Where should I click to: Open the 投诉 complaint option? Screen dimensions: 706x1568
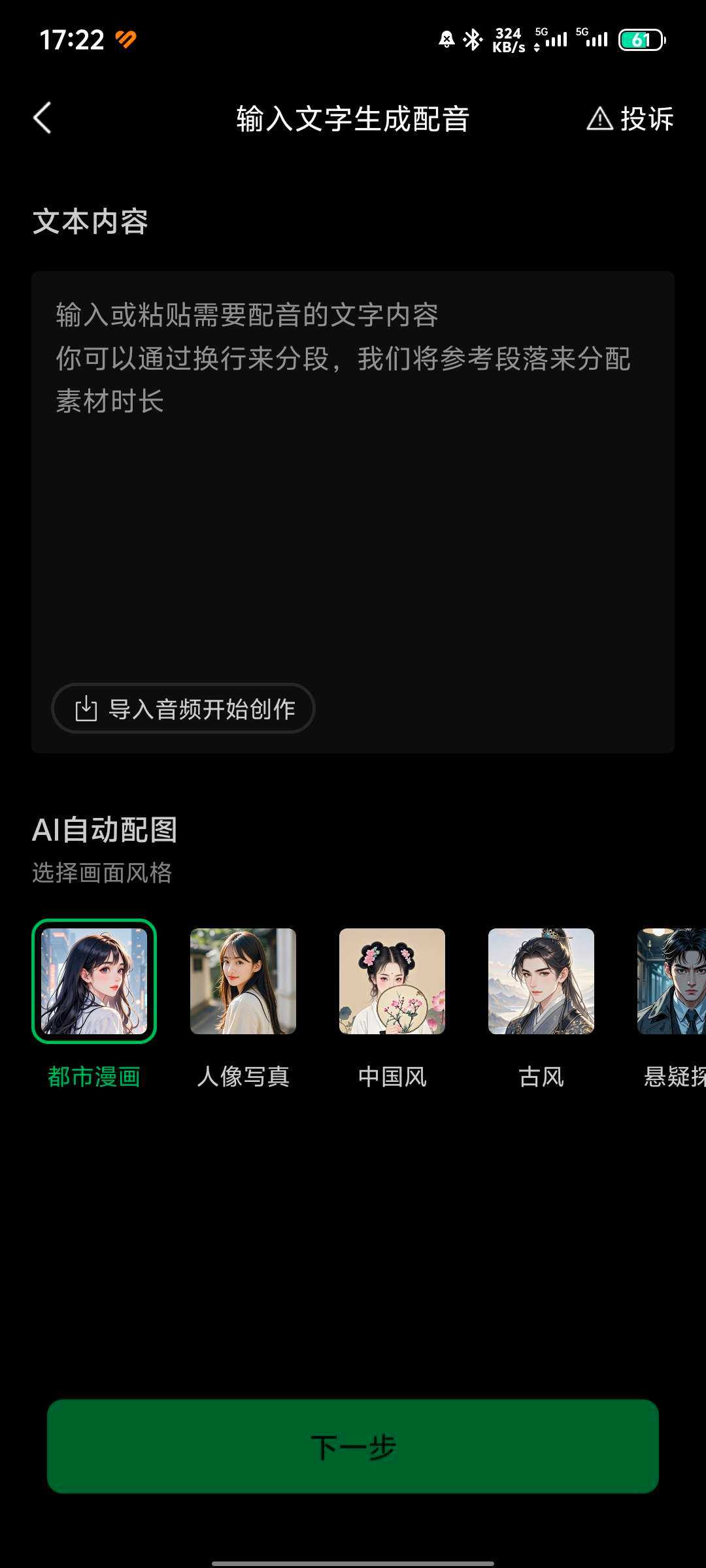(630, 119)
